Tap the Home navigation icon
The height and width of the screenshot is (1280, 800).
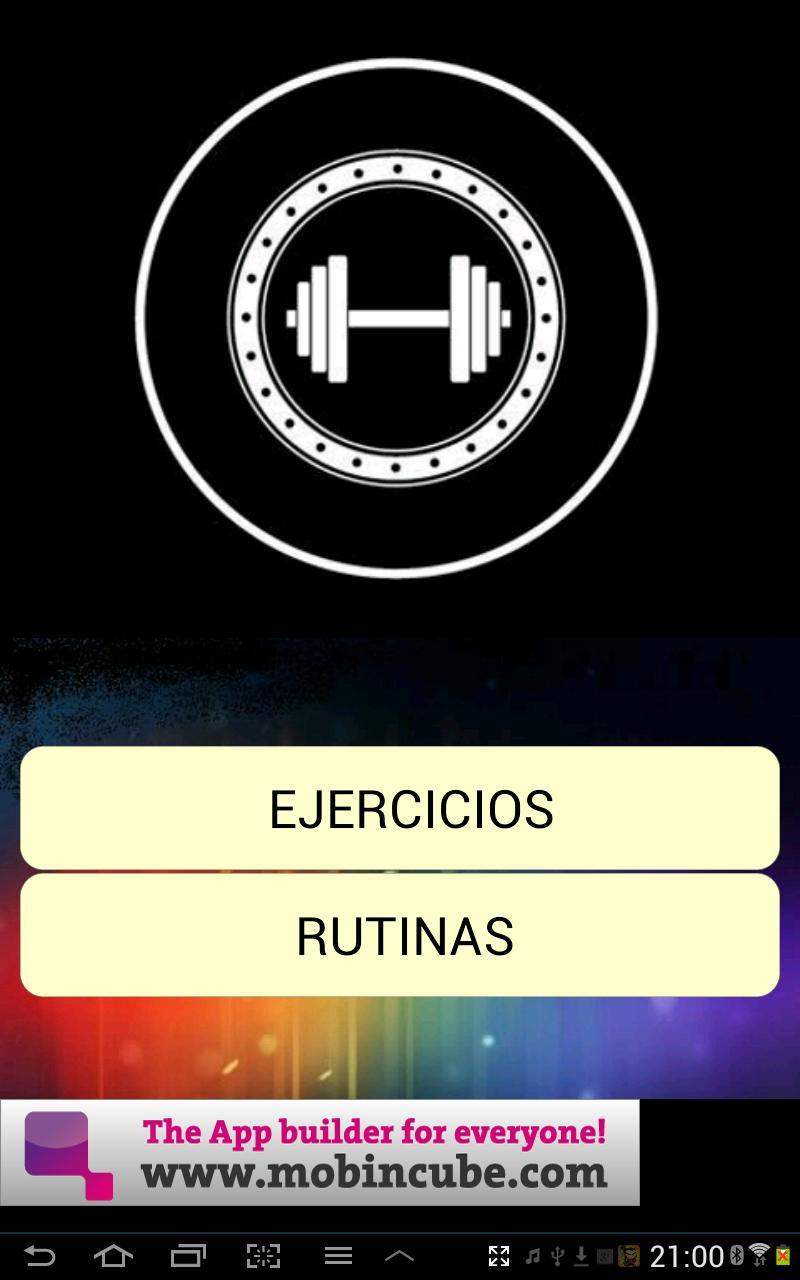114,1255
